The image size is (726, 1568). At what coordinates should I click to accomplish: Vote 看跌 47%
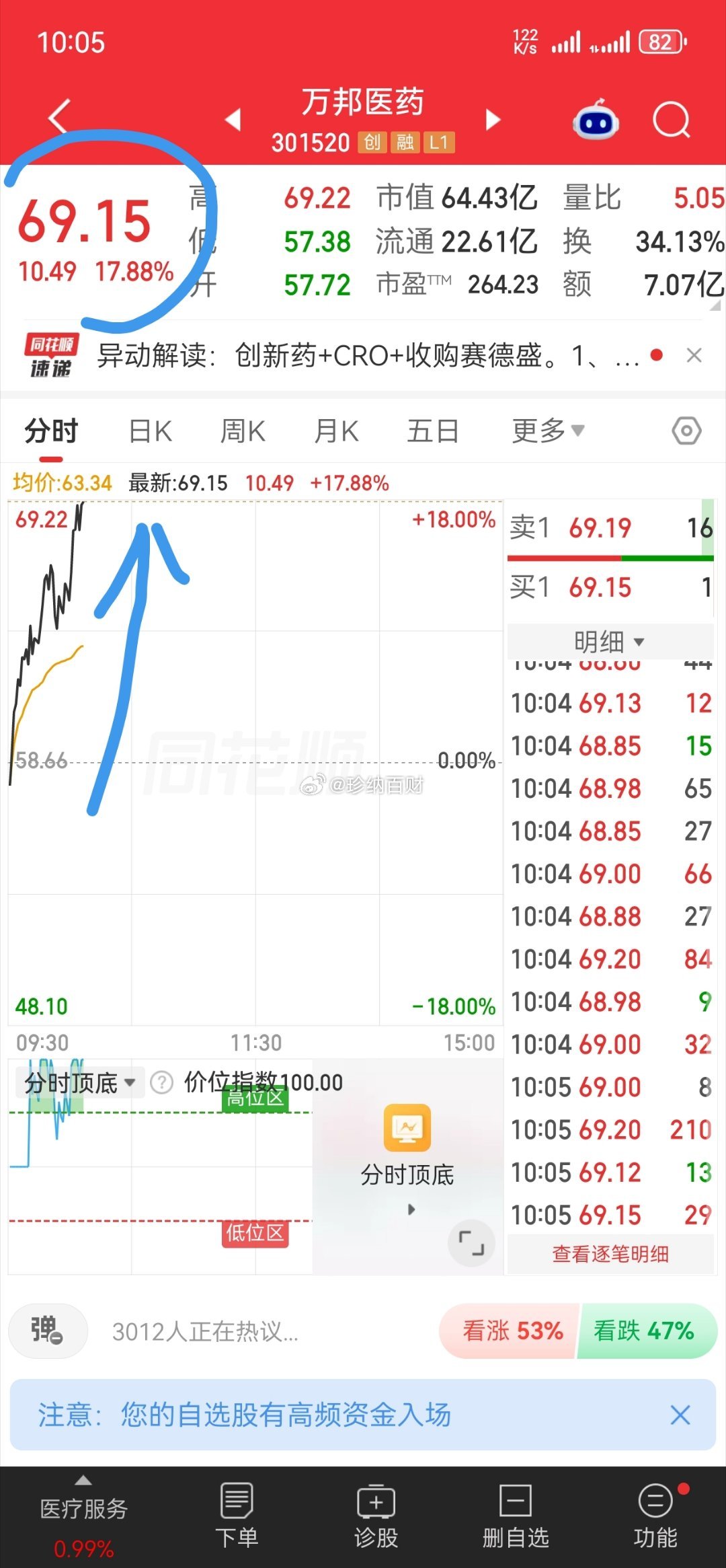[647, 1331]
